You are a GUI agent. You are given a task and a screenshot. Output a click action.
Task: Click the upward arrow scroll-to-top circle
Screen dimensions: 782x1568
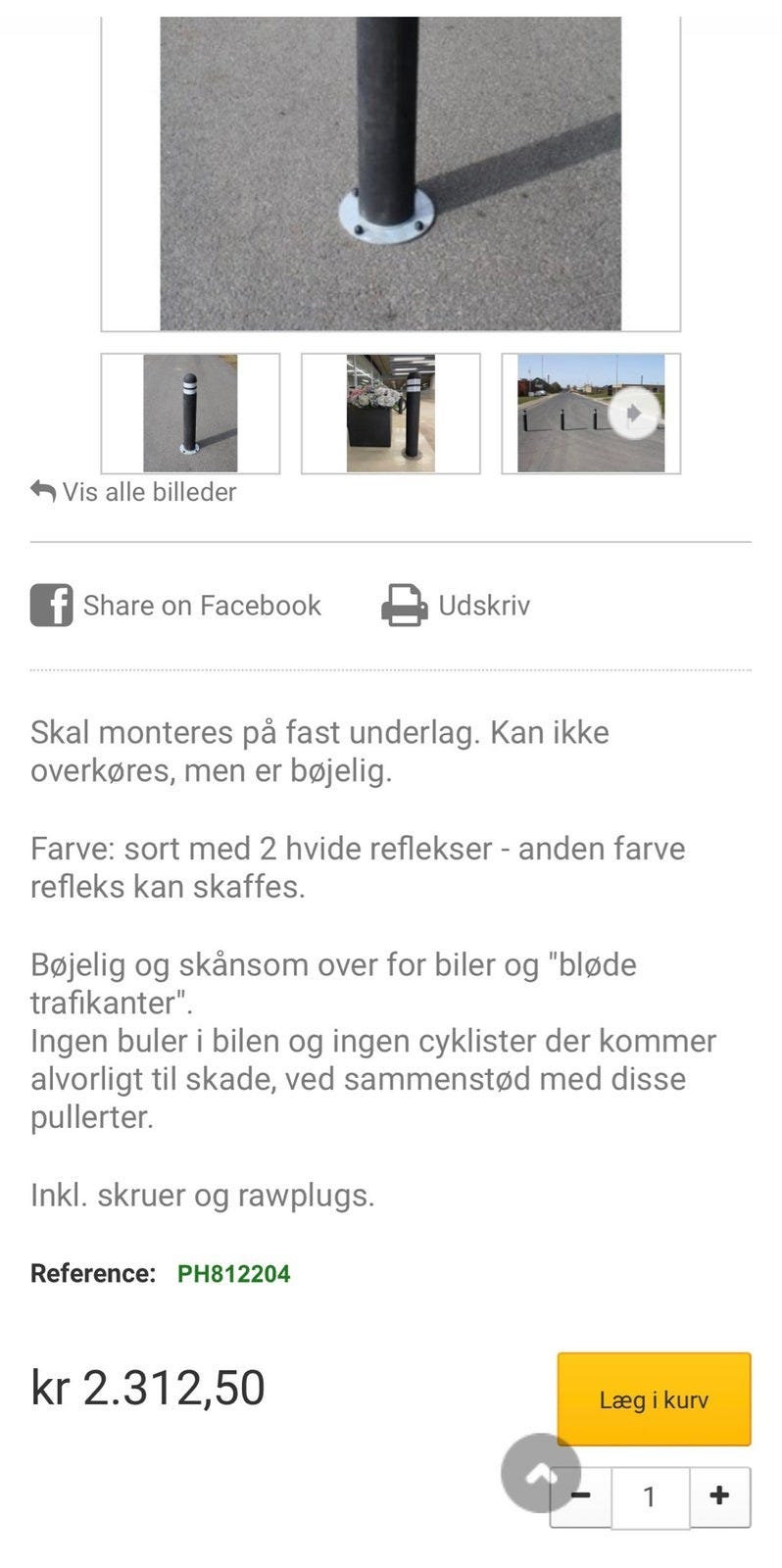541,1472
